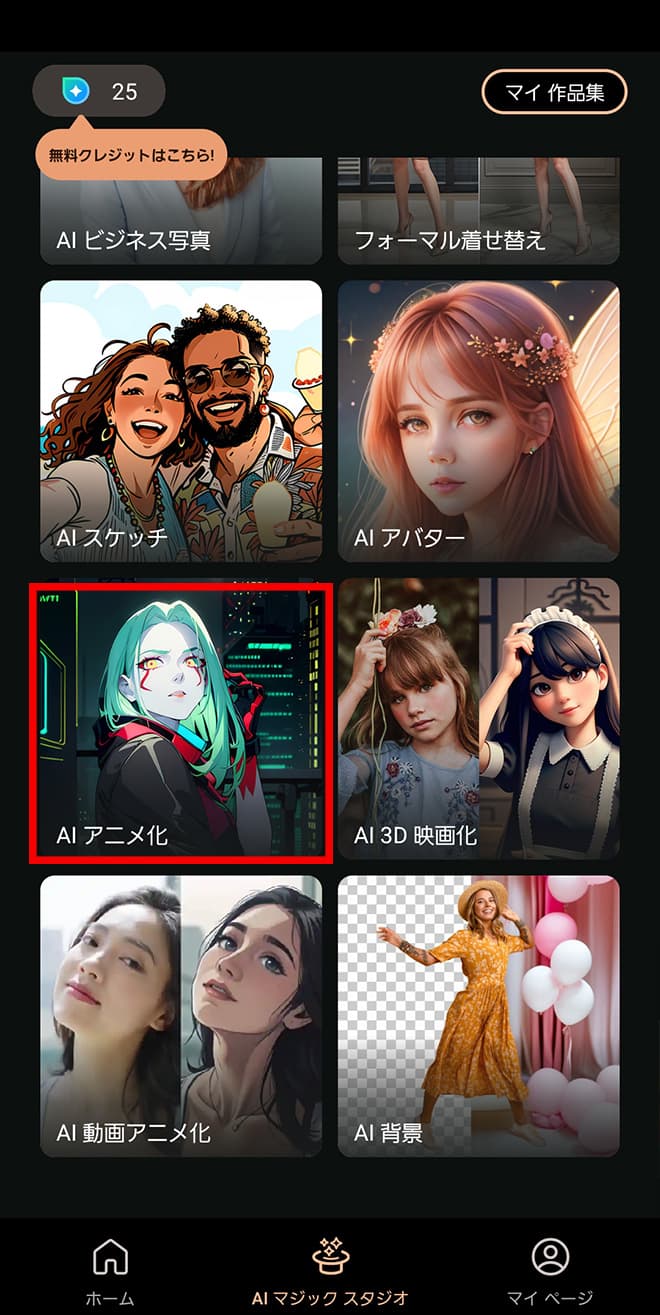Tap the 無料クレジットはこちら! tooltip

click(x=132, y=154)
